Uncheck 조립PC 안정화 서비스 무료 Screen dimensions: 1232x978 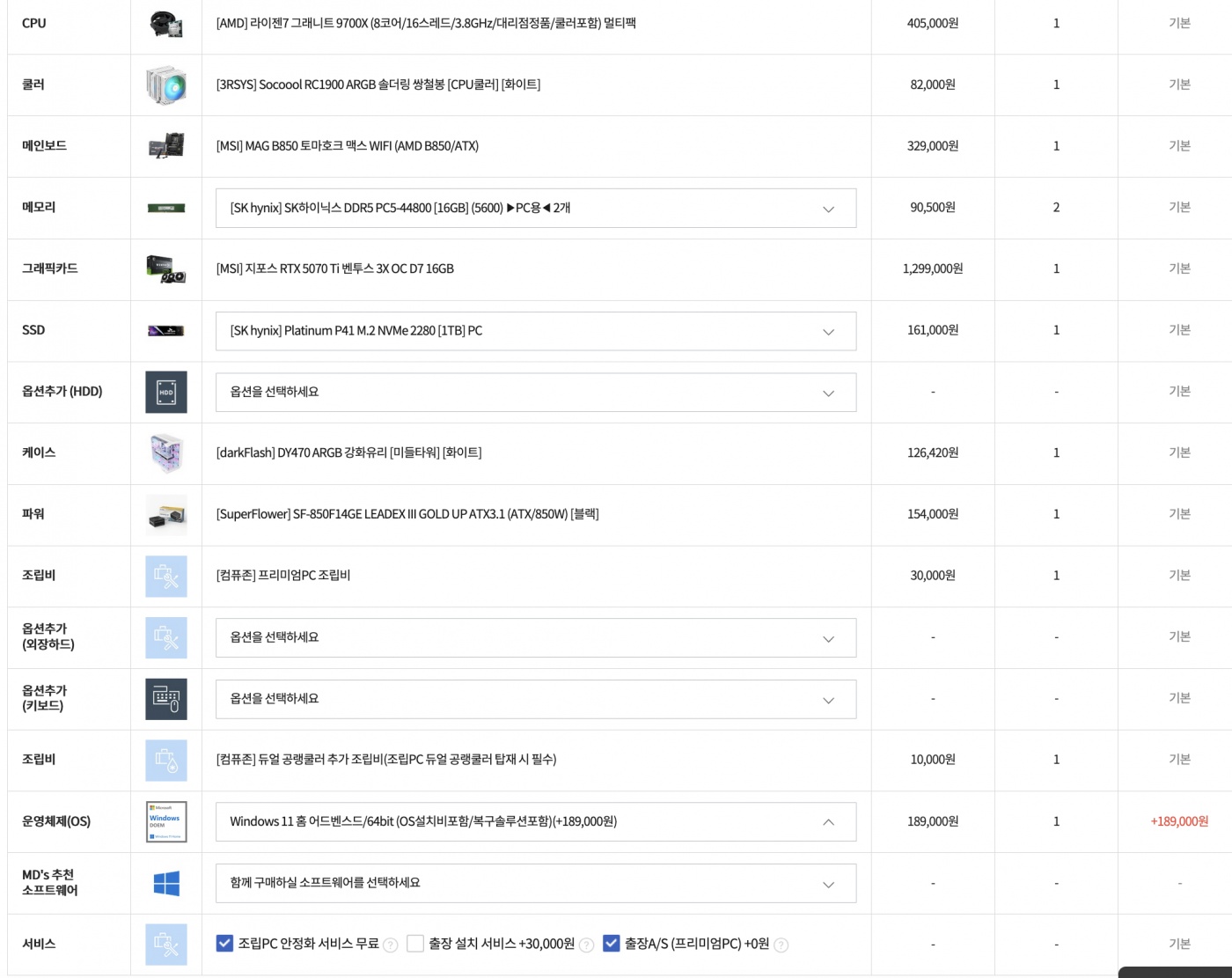[x=225, y=944]
